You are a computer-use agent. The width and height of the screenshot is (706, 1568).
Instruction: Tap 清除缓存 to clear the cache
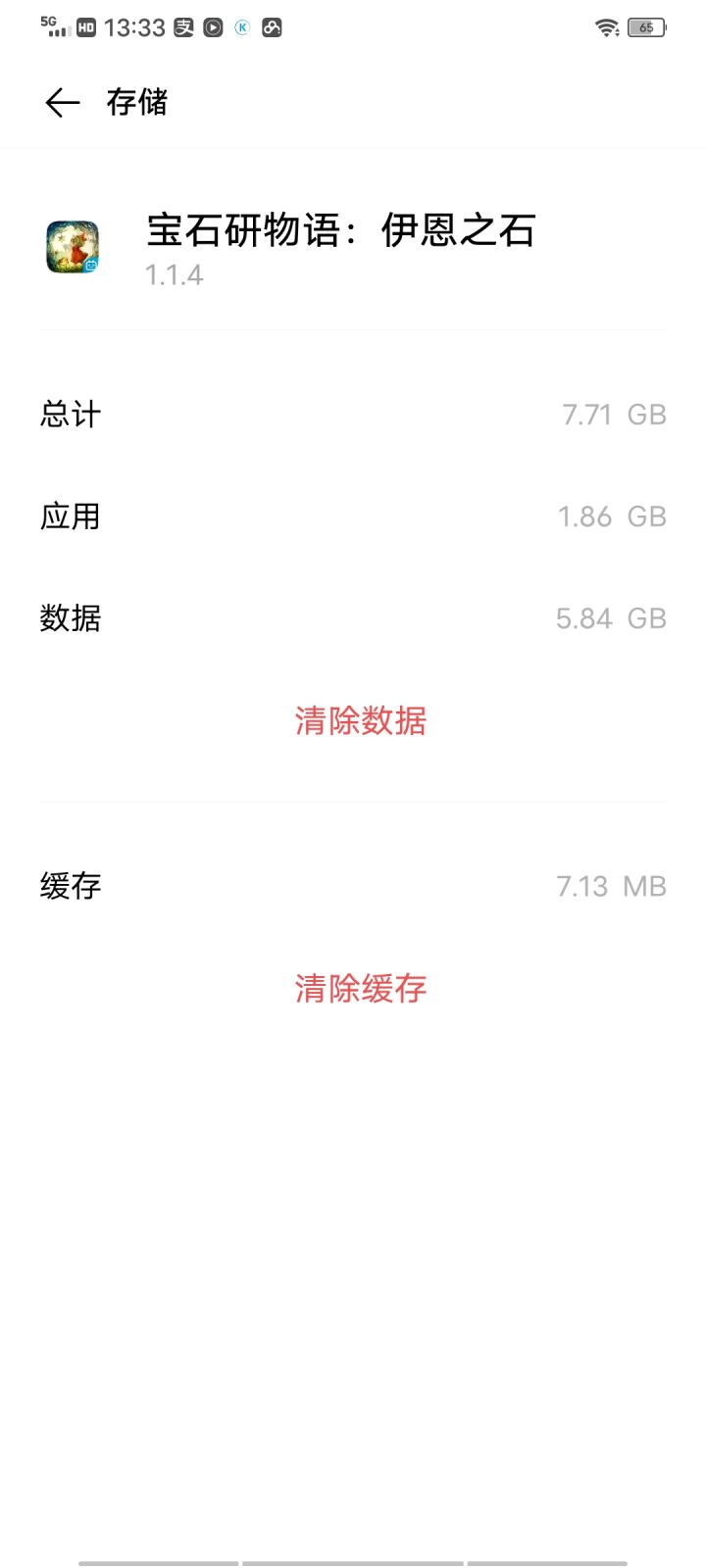(361, 990)
